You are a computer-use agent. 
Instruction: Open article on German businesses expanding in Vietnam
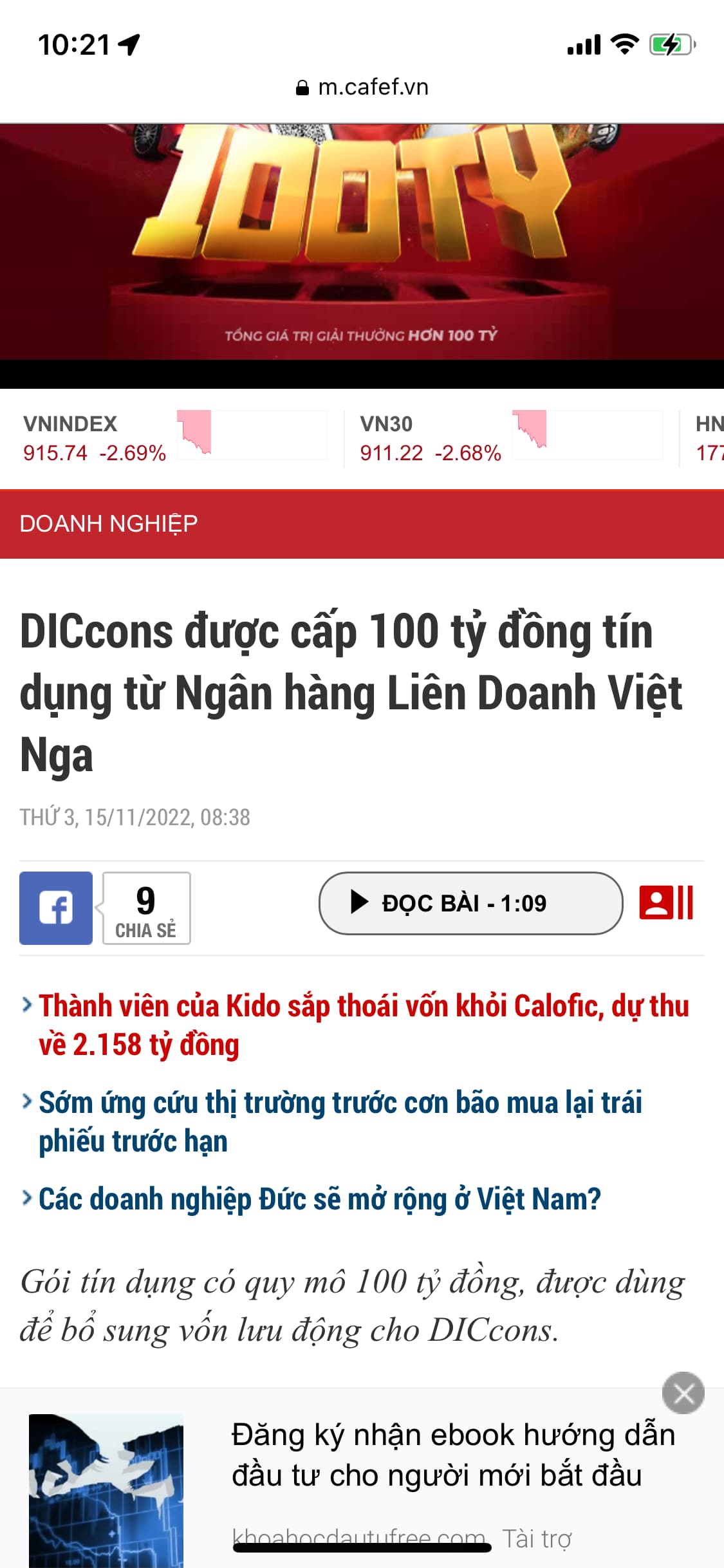pyautogui.click(x=319, y=1199)
